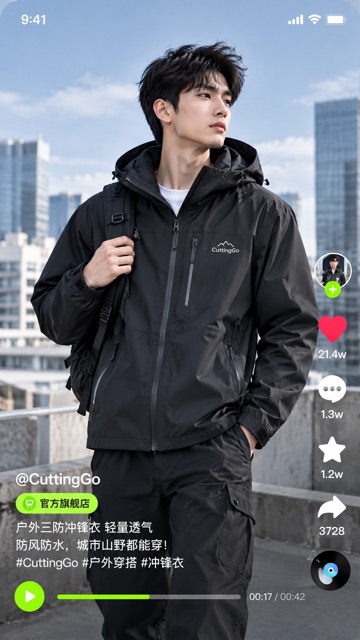Open the #户外穿搭 hashtag

coord(109,563)
